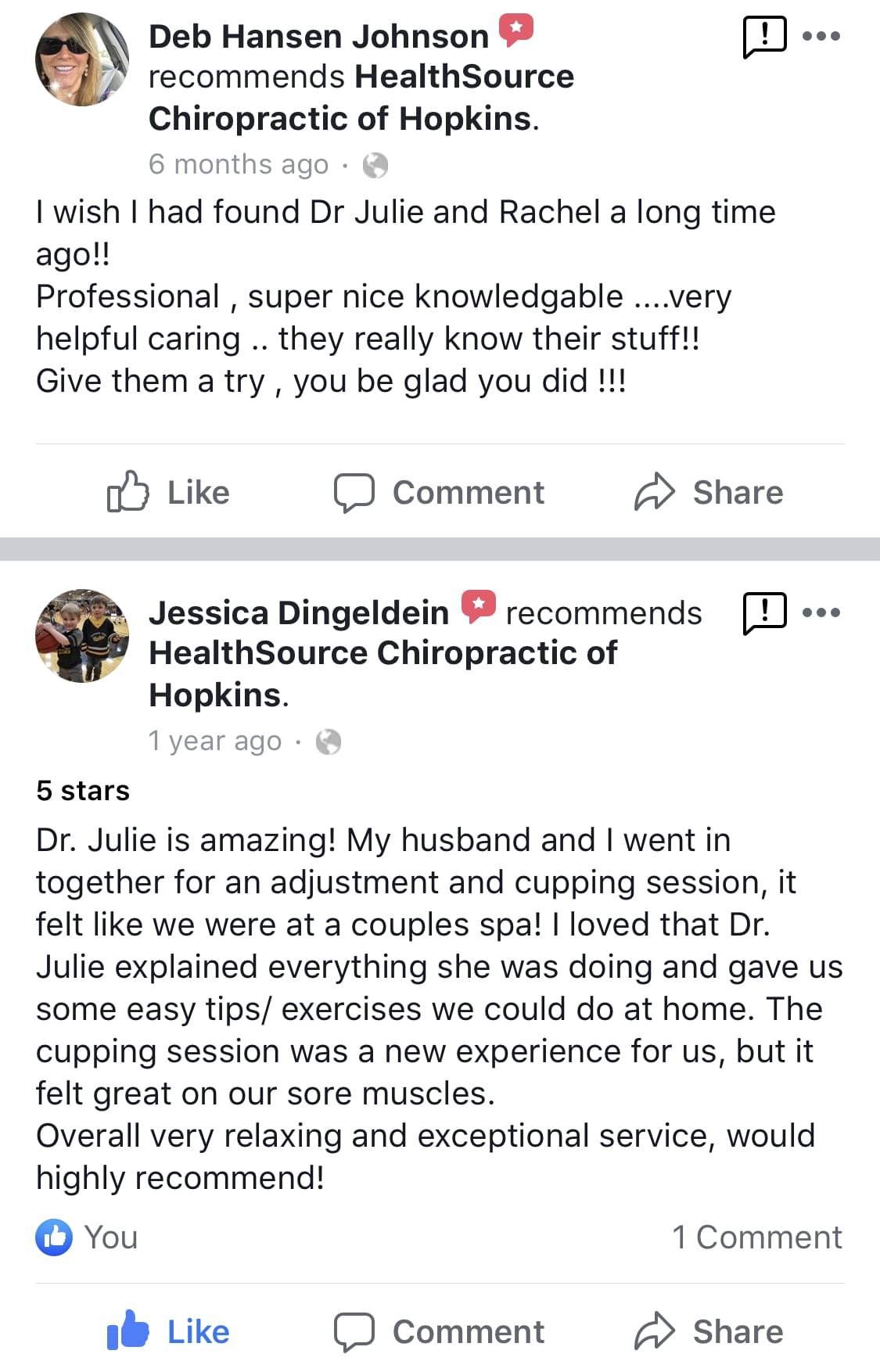View the 1 Comment on Jessica's review
The height and width of the screenshot is (1372, 880).
pyautogui.click(x=756, y=1237)
